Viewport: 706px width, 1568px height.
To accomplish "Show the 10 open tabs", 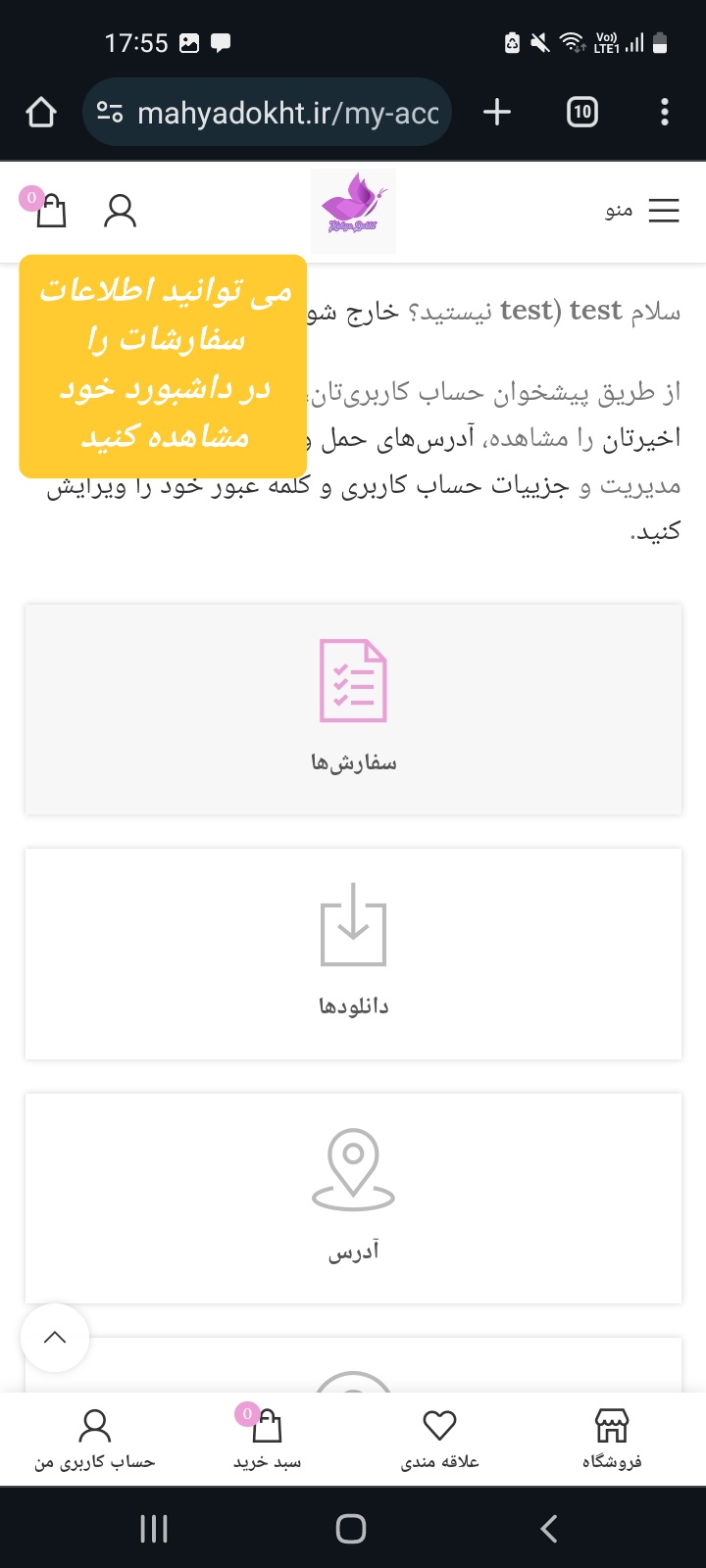I will tap(582, 113).
